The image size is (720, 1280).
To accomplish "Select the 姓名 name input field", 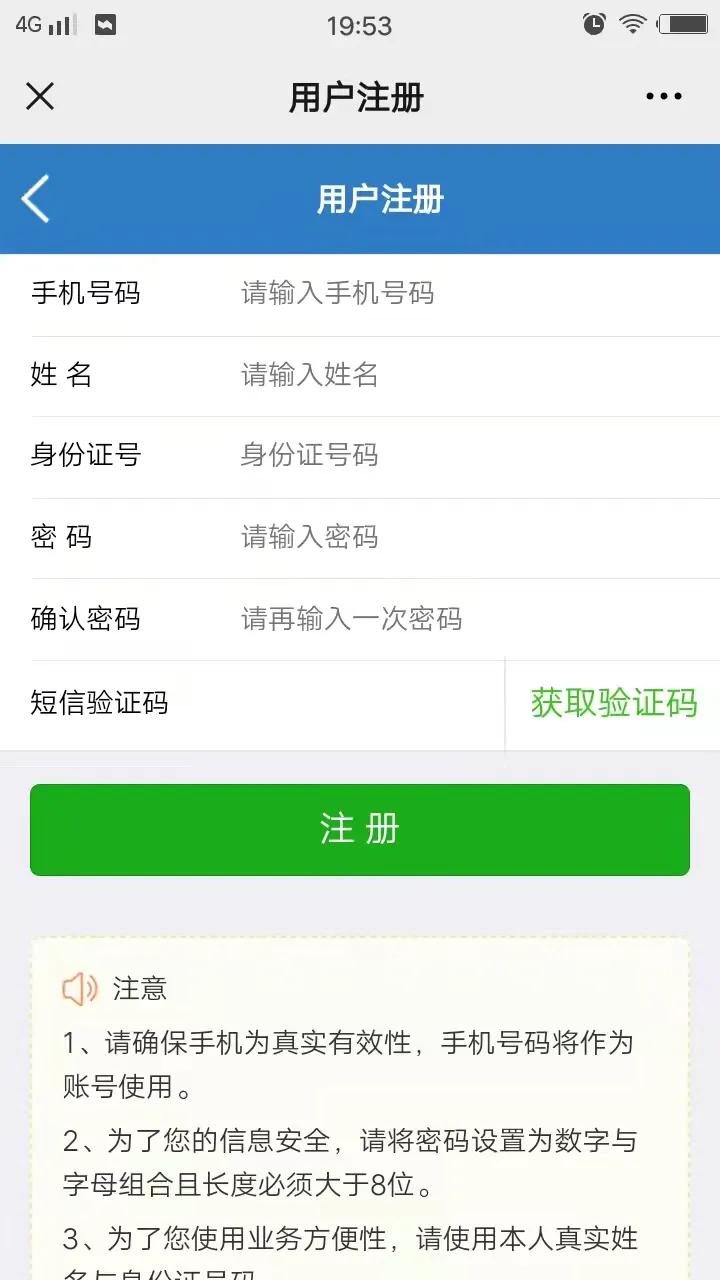I will 400,376.
